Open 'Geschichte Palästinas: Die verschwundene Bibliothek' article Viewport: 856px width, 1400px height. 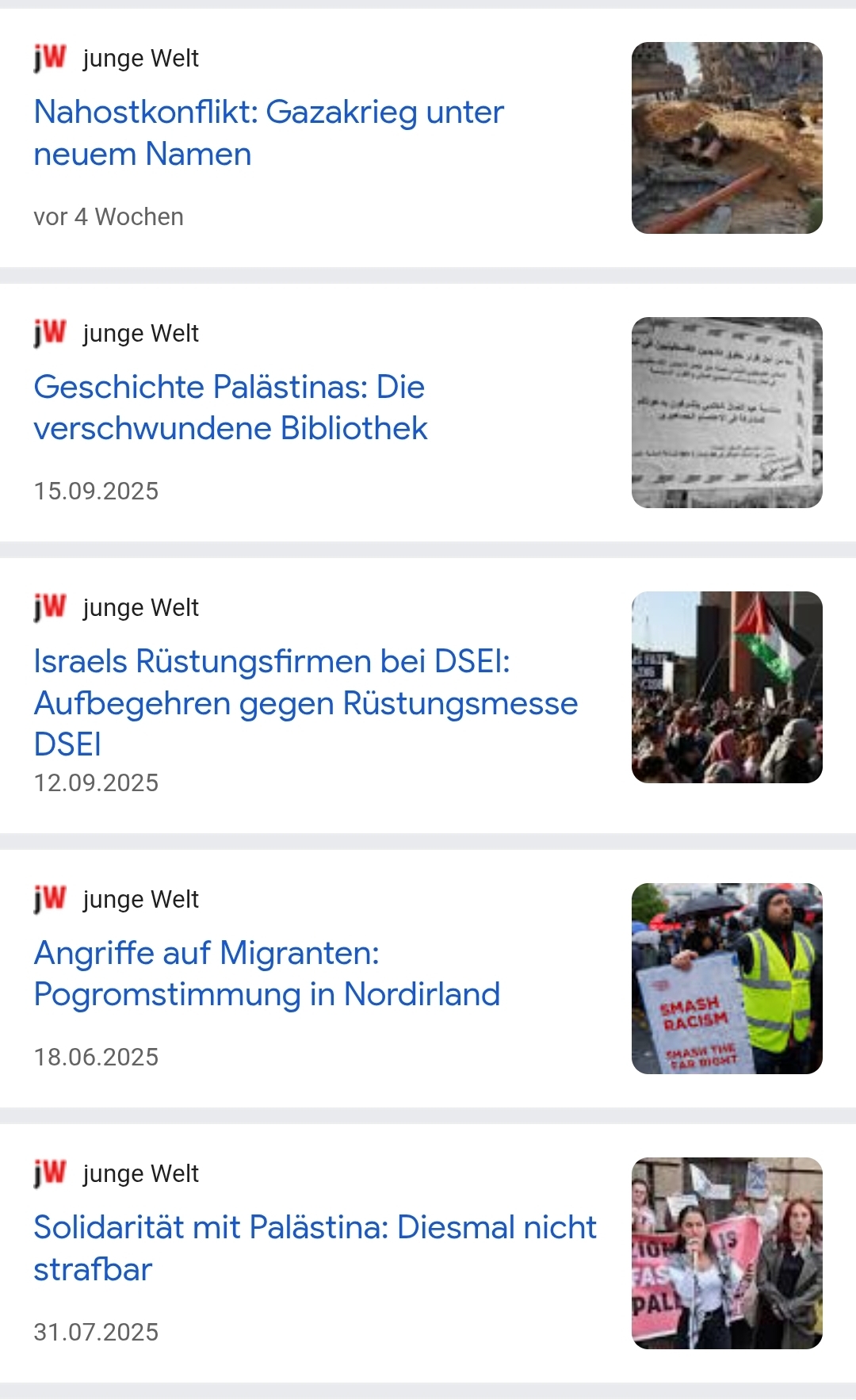(230, 407)
